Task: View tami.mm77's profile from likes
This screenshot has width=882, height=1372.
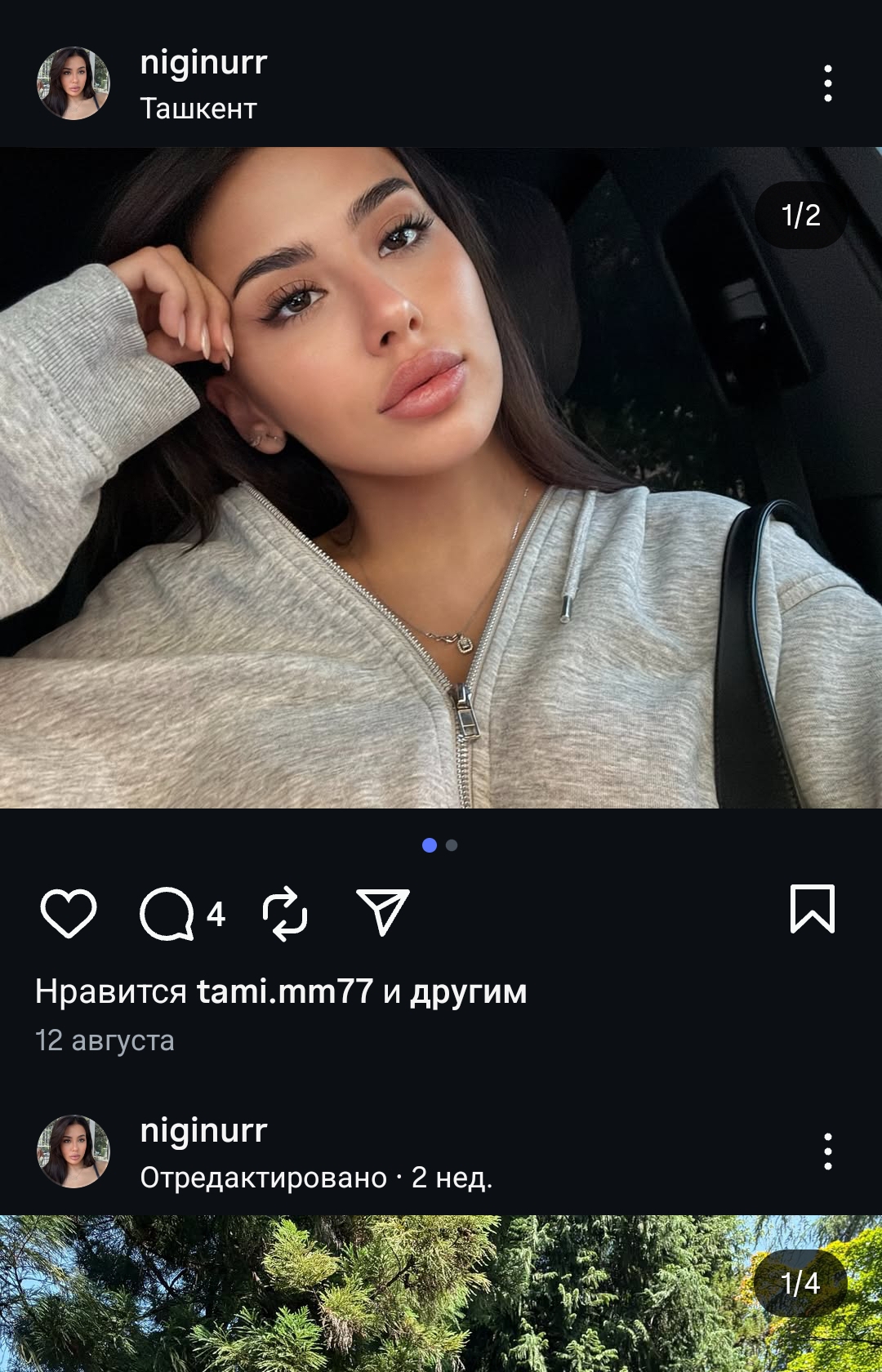Action: click(285, 991)
